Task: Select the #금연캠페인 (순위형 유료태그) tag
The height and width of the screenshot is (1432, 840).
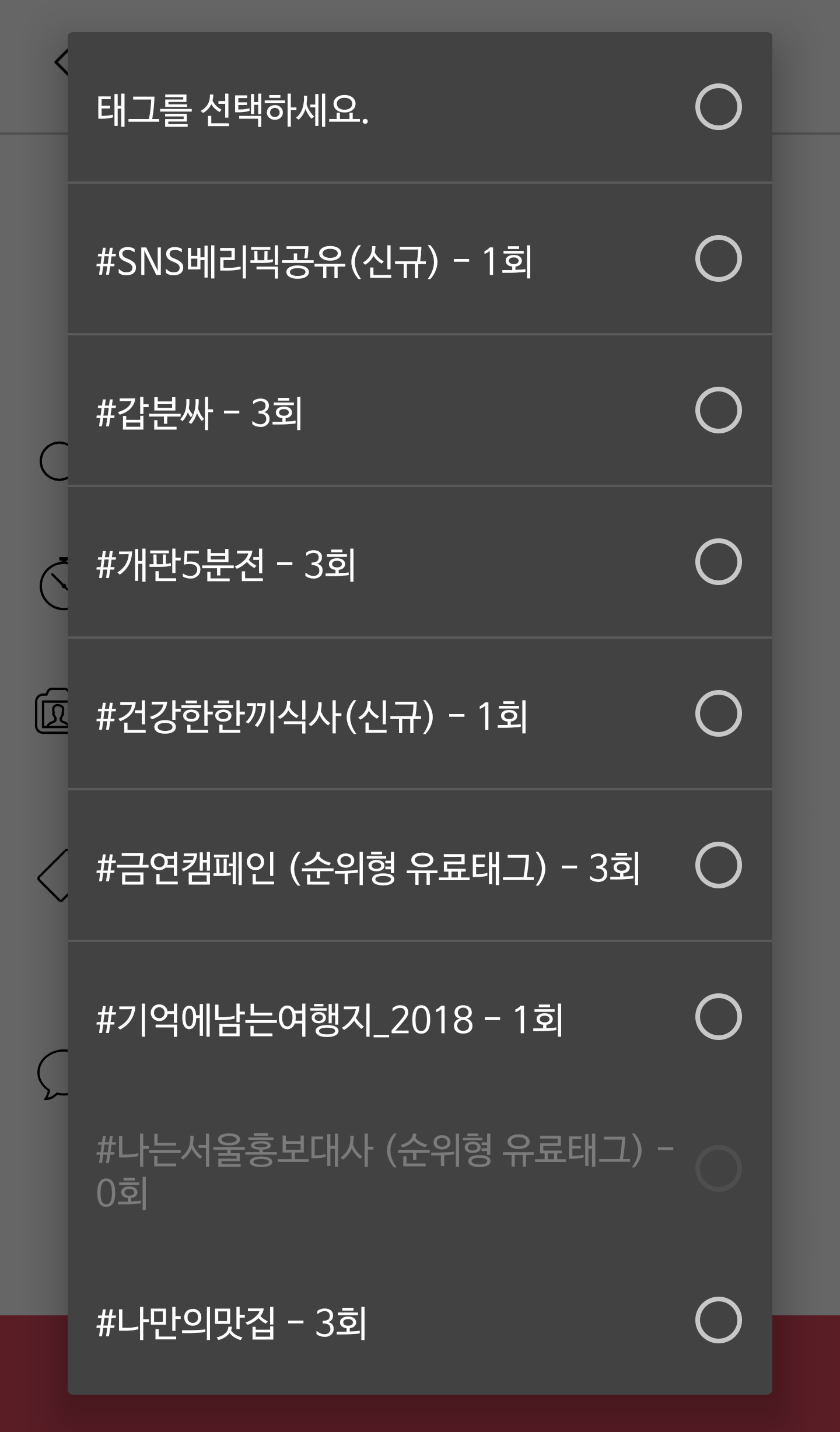Action: click(419, 866)
